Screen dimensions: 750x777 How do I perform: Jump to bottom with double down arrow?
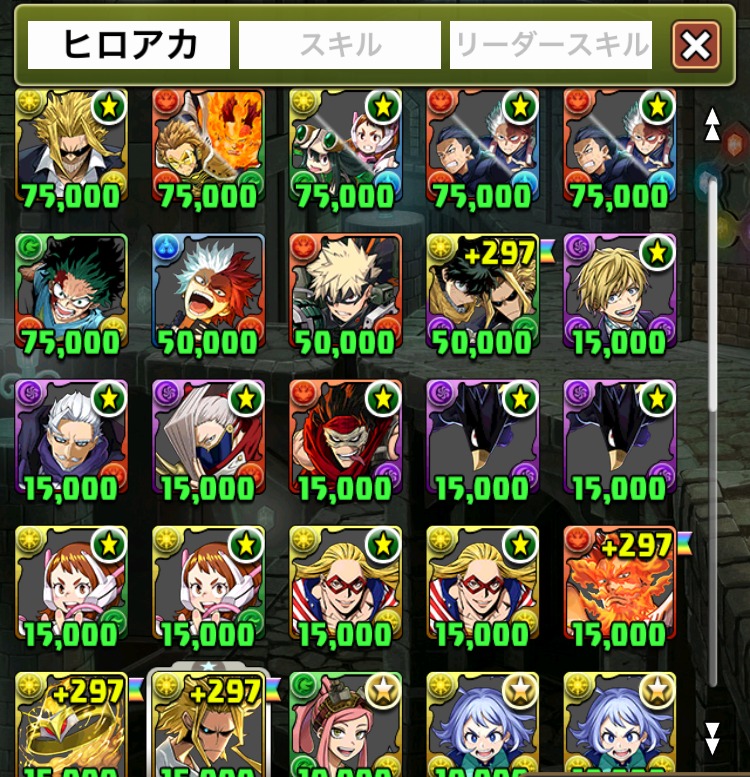(712, 737)
